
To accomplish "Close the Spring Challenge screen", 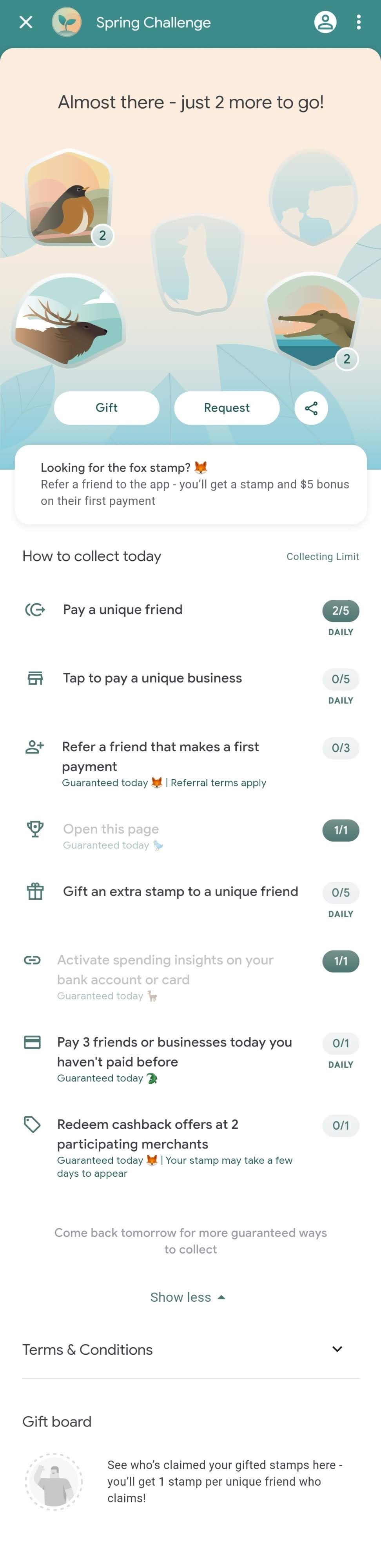I will tap(25, 22).
